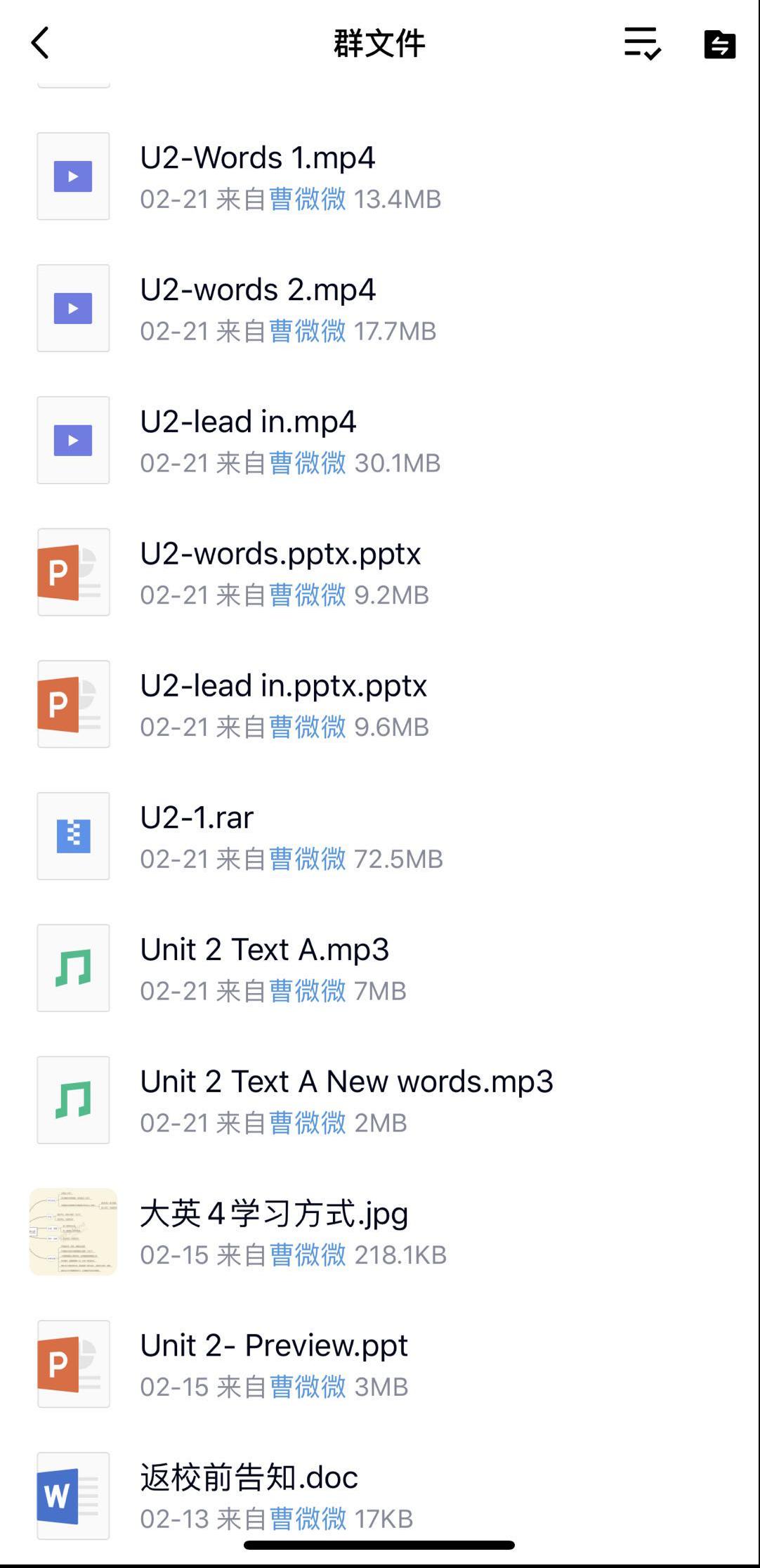Go back from the 群文件 screen
Image resolution: width=760 pixels, height=1568 pixels.
(41, 44)
